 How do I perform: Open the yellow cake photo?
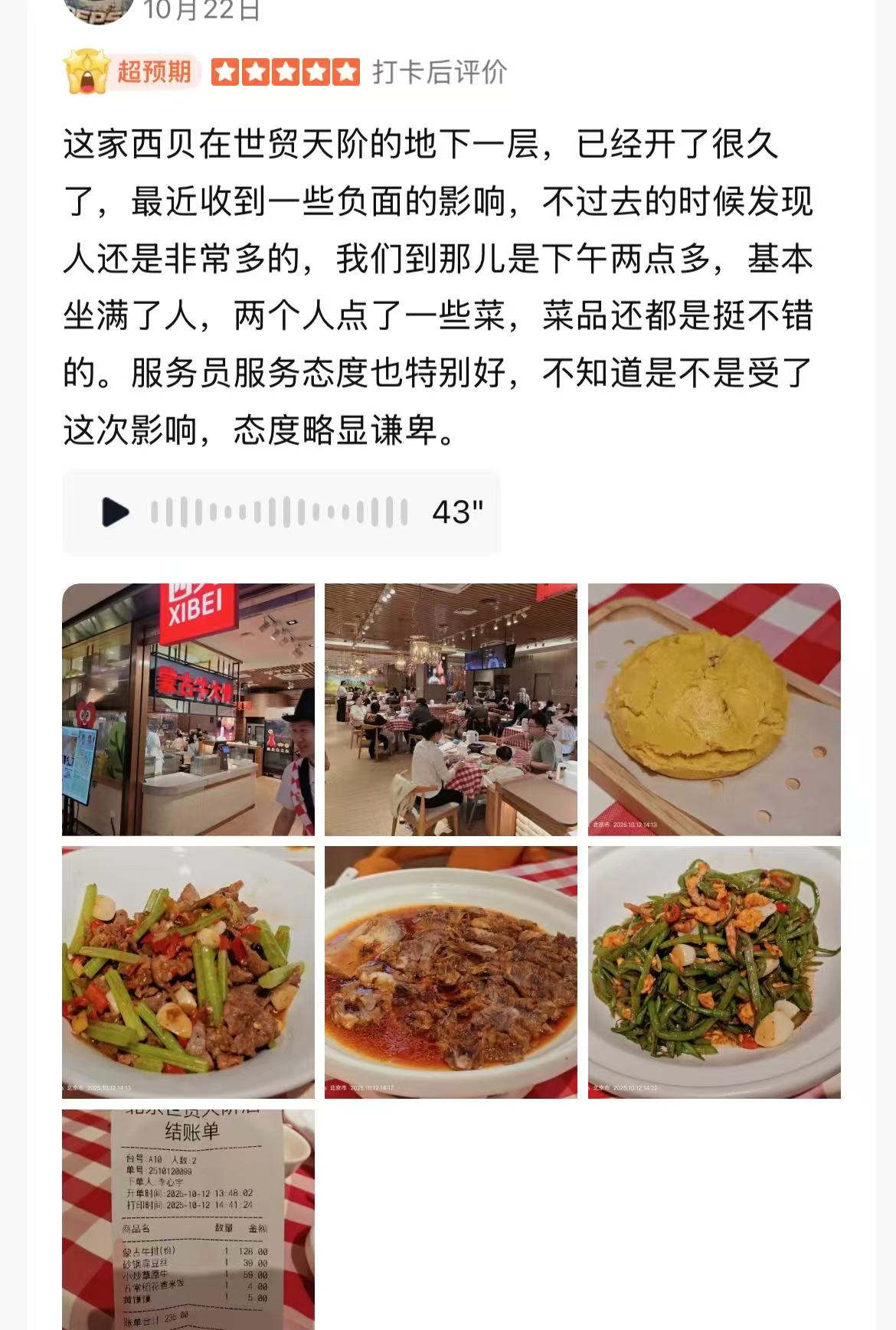(714, 709)
